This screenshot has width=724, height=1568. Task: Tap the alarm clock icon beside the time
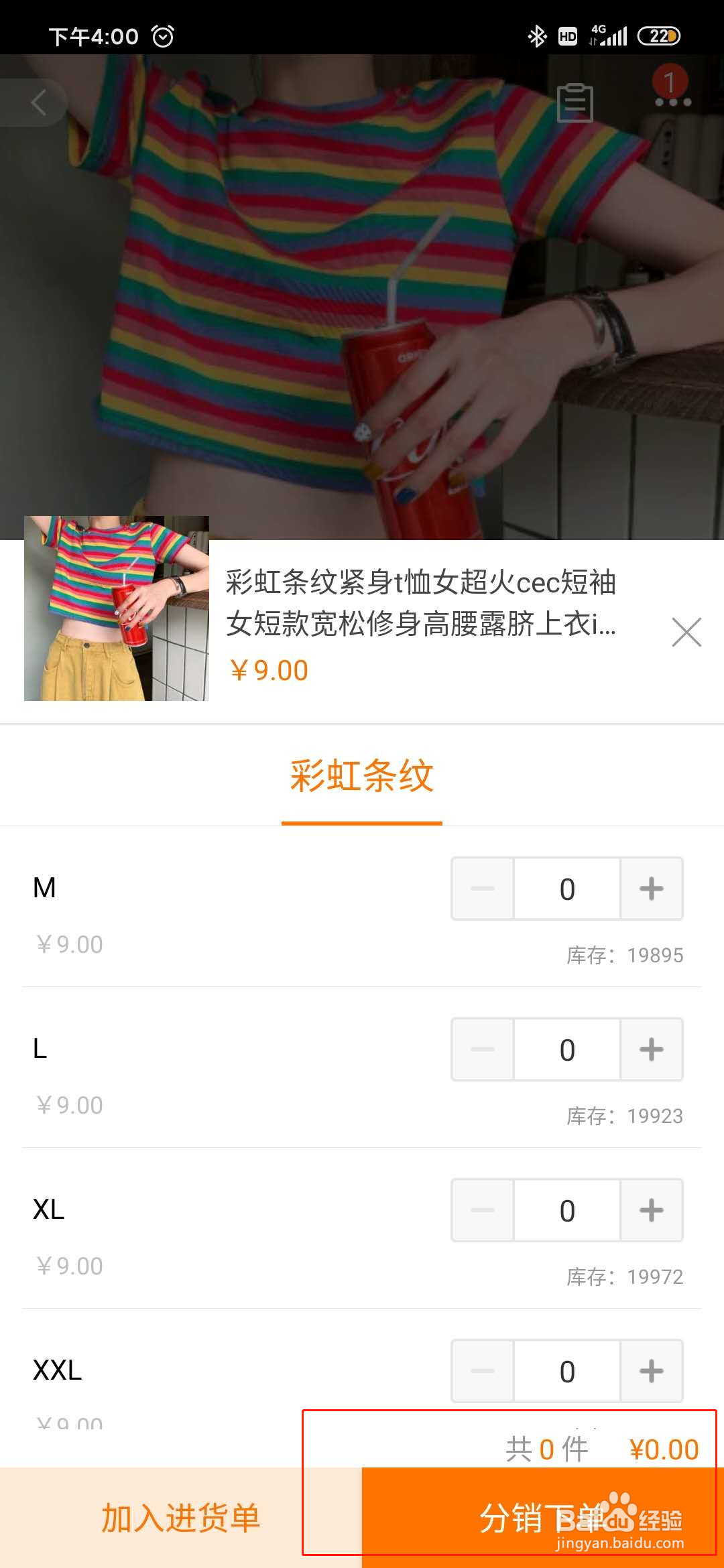click(162, 36)
